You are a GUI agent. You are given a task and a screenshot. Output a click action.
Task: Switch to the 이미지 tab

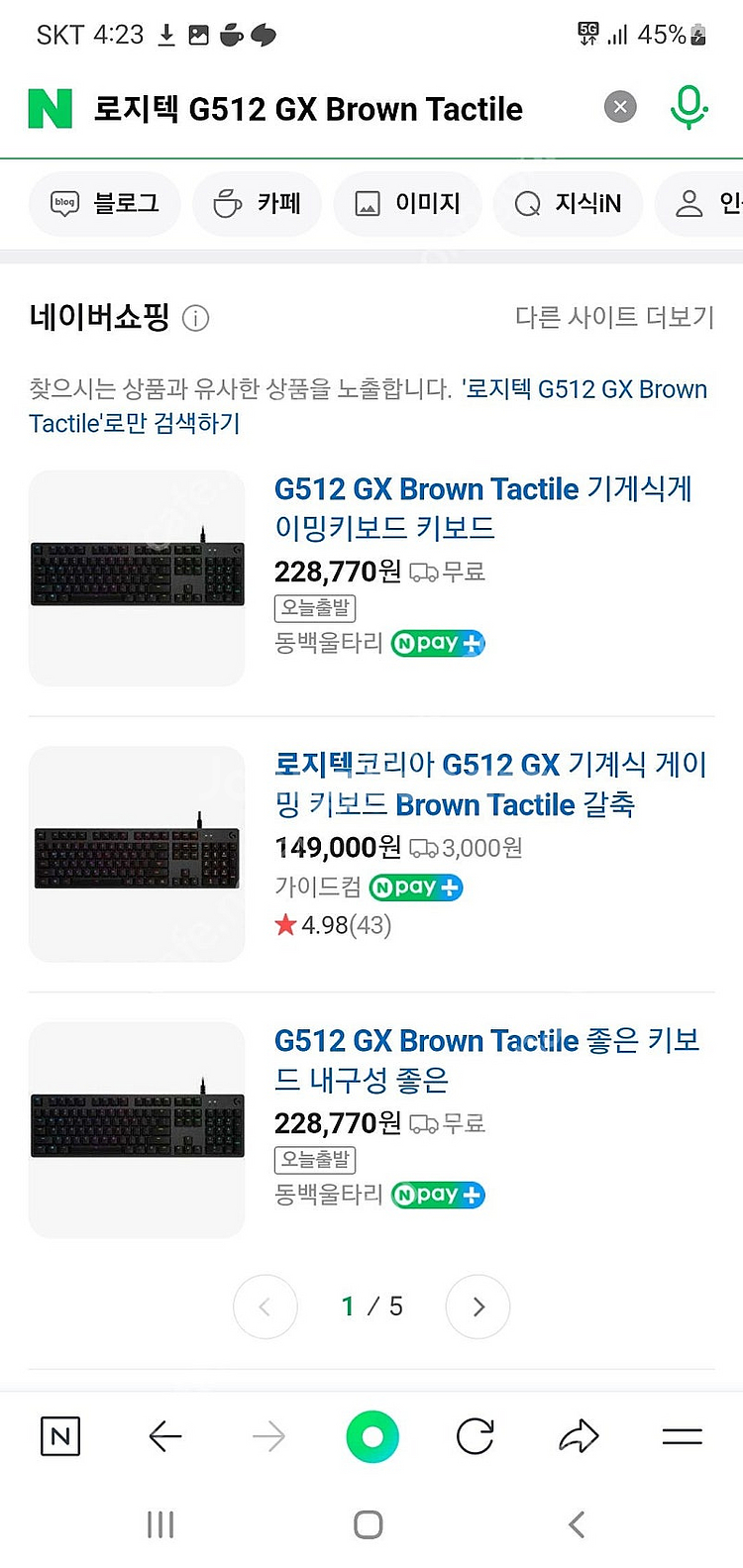pyautogui.click(x=408, y=204)
